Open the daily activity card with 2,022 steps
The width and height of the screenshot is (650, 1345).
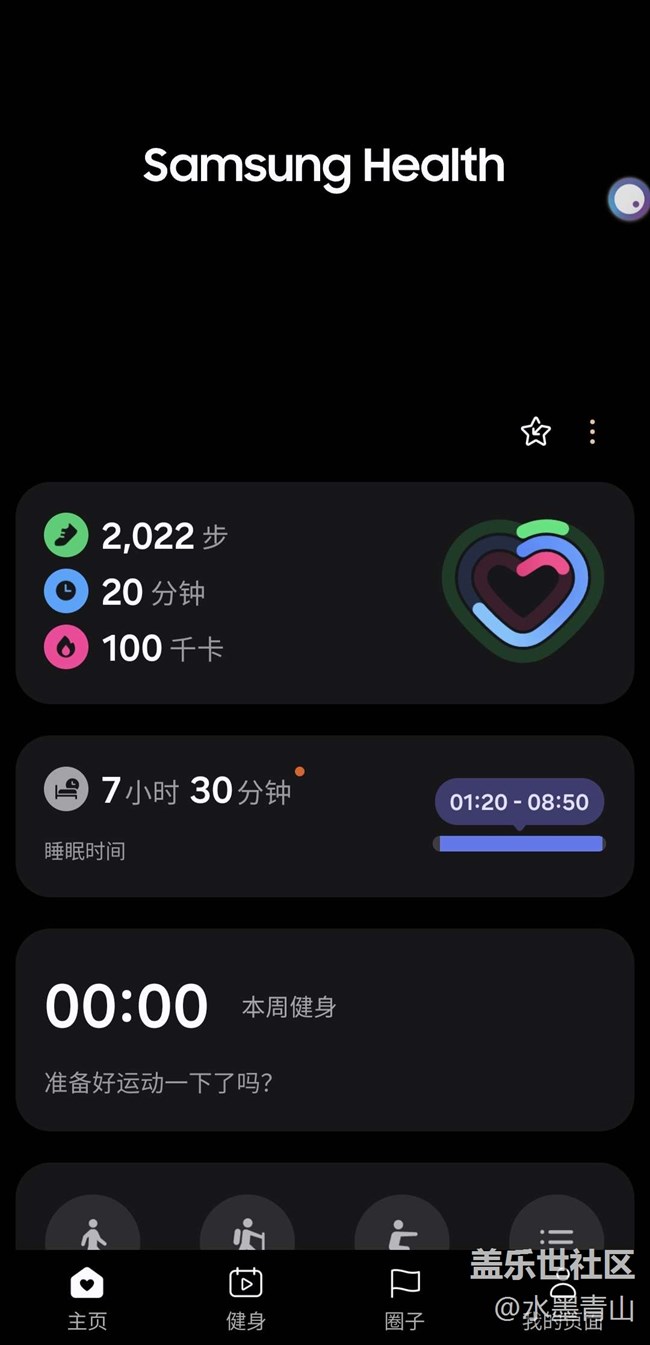click(x=325, y=593)
